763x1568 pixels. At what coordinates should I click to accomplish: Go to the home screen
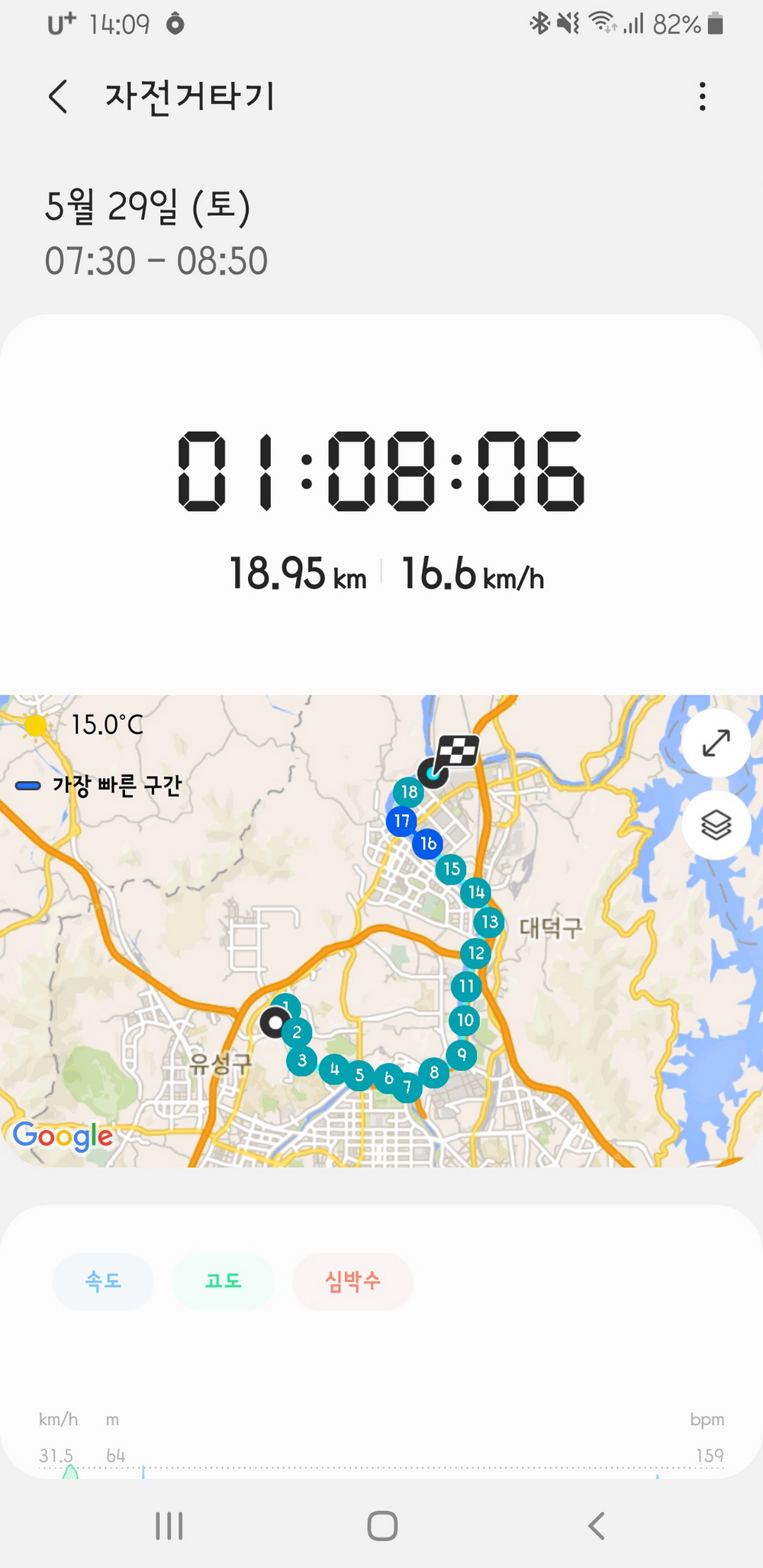point(382,1526)
